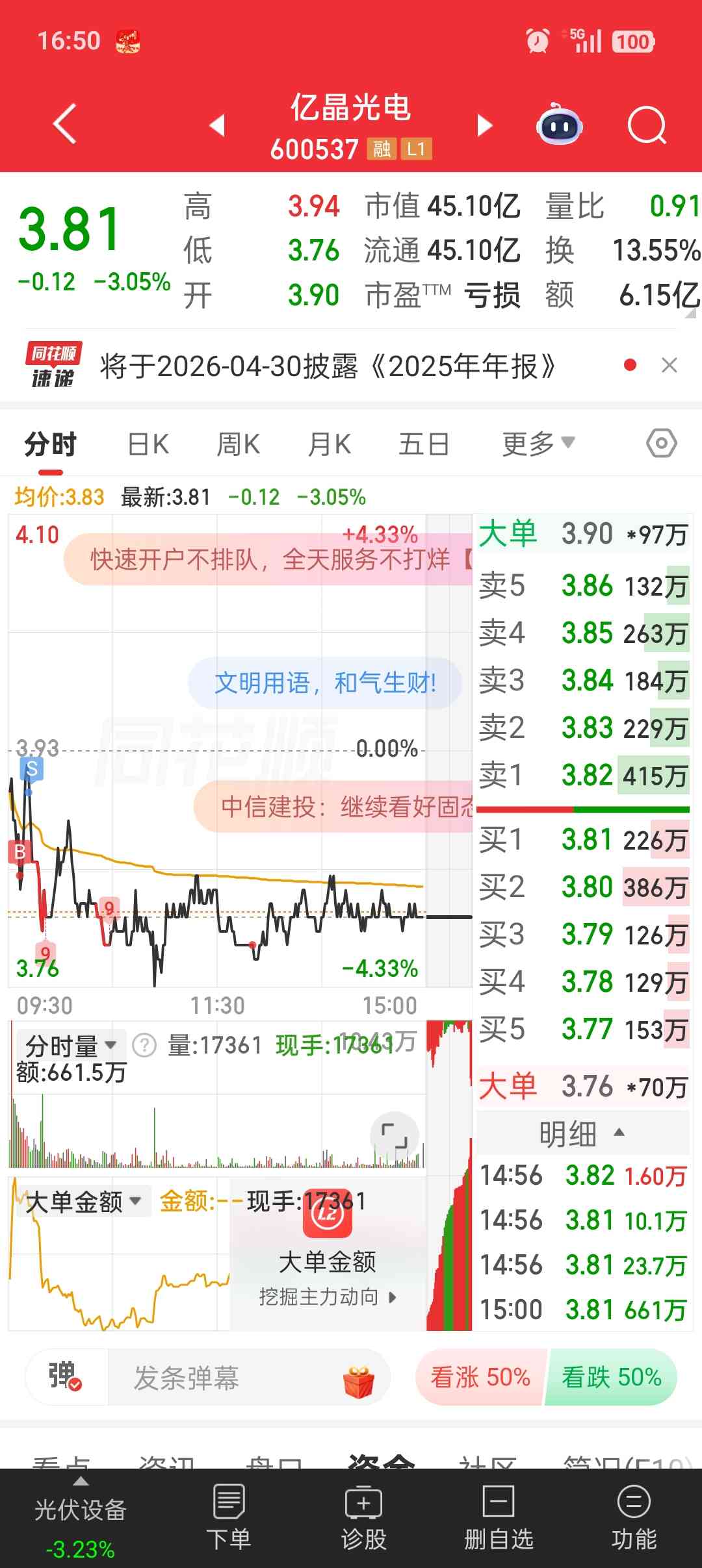
Task: Expand the 分时量 indicator dropdown
Action: click(70, 1045)
